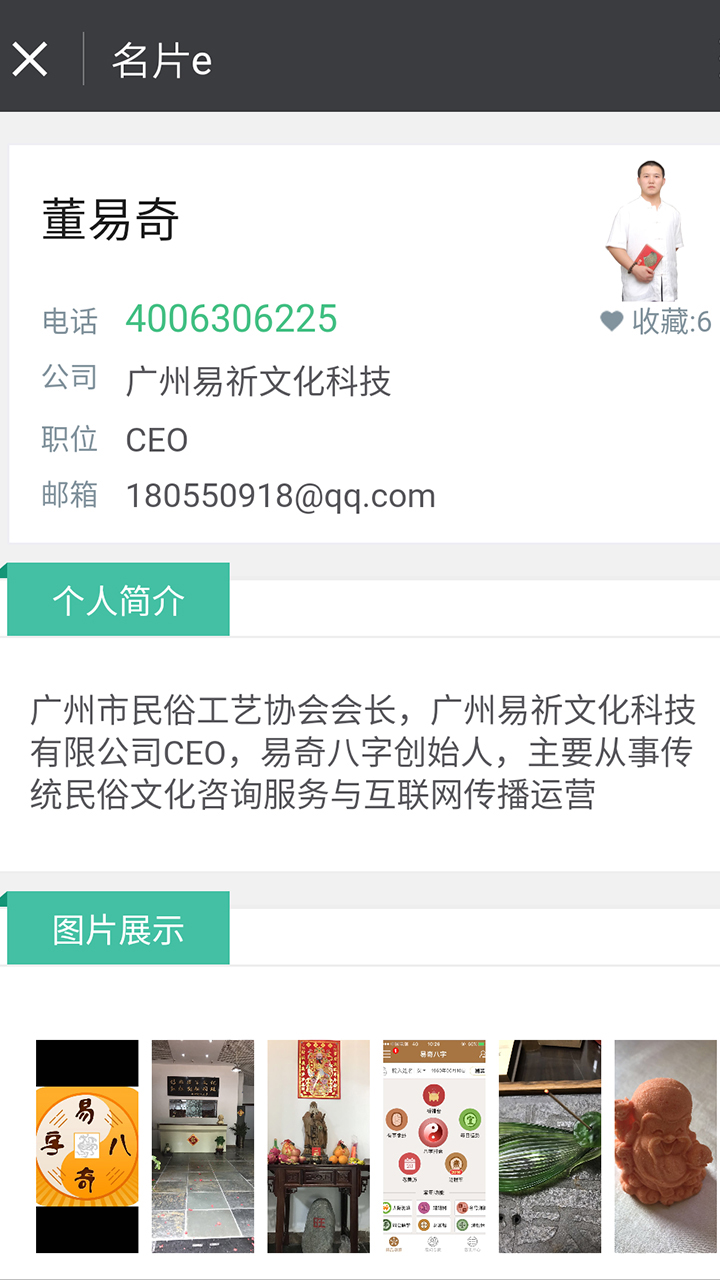This screenshot has width=720, height=1280.
Task: Open the 易奇八字 app screenshot image
Action: tap(434, 1146)
